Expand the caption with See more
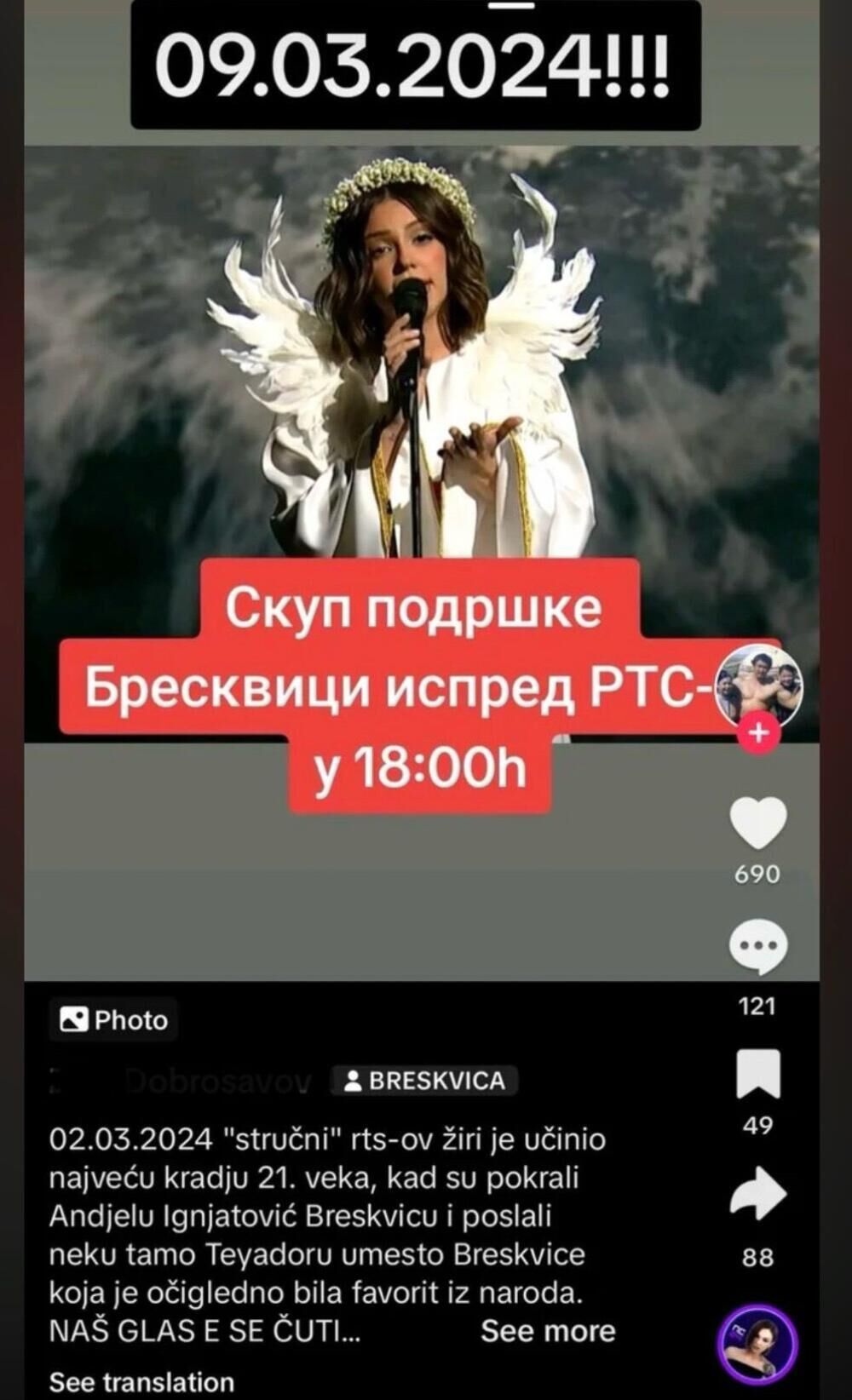The image size is (852, 1400). click(x=547, y=1331)
